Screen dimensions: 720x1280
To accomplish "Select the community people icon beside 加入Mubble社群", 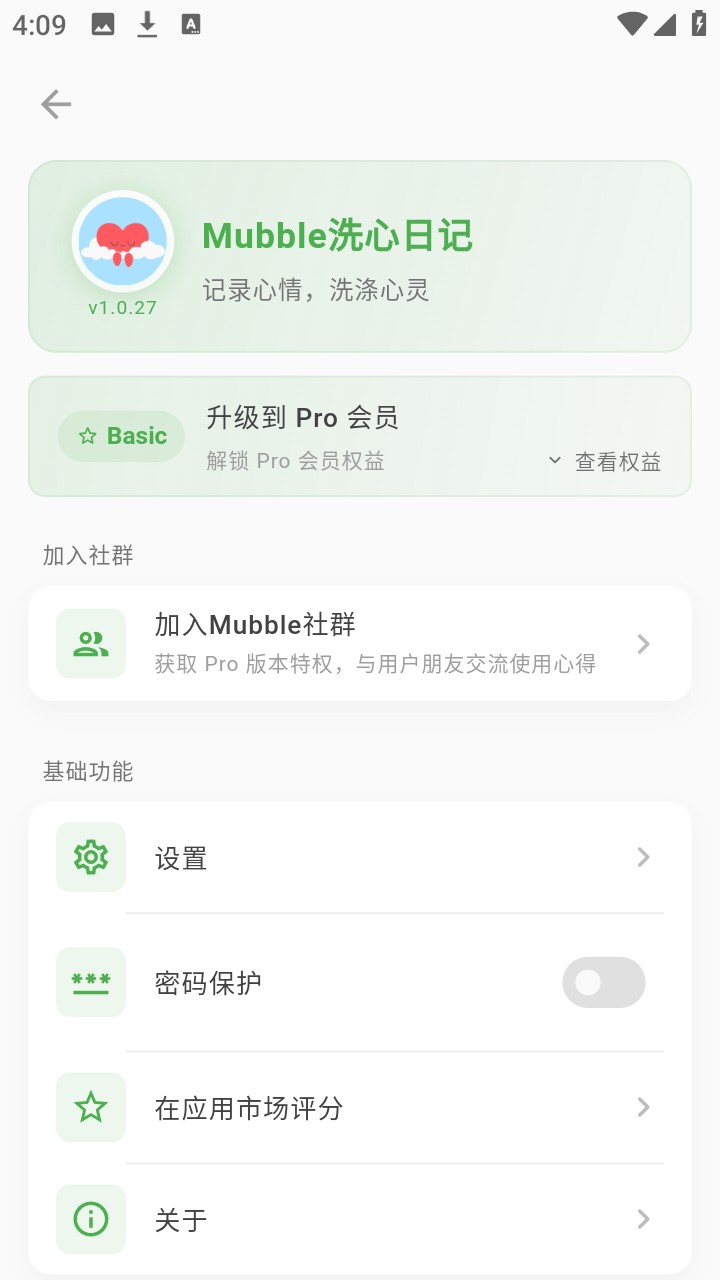I will (x=90, y=644).
